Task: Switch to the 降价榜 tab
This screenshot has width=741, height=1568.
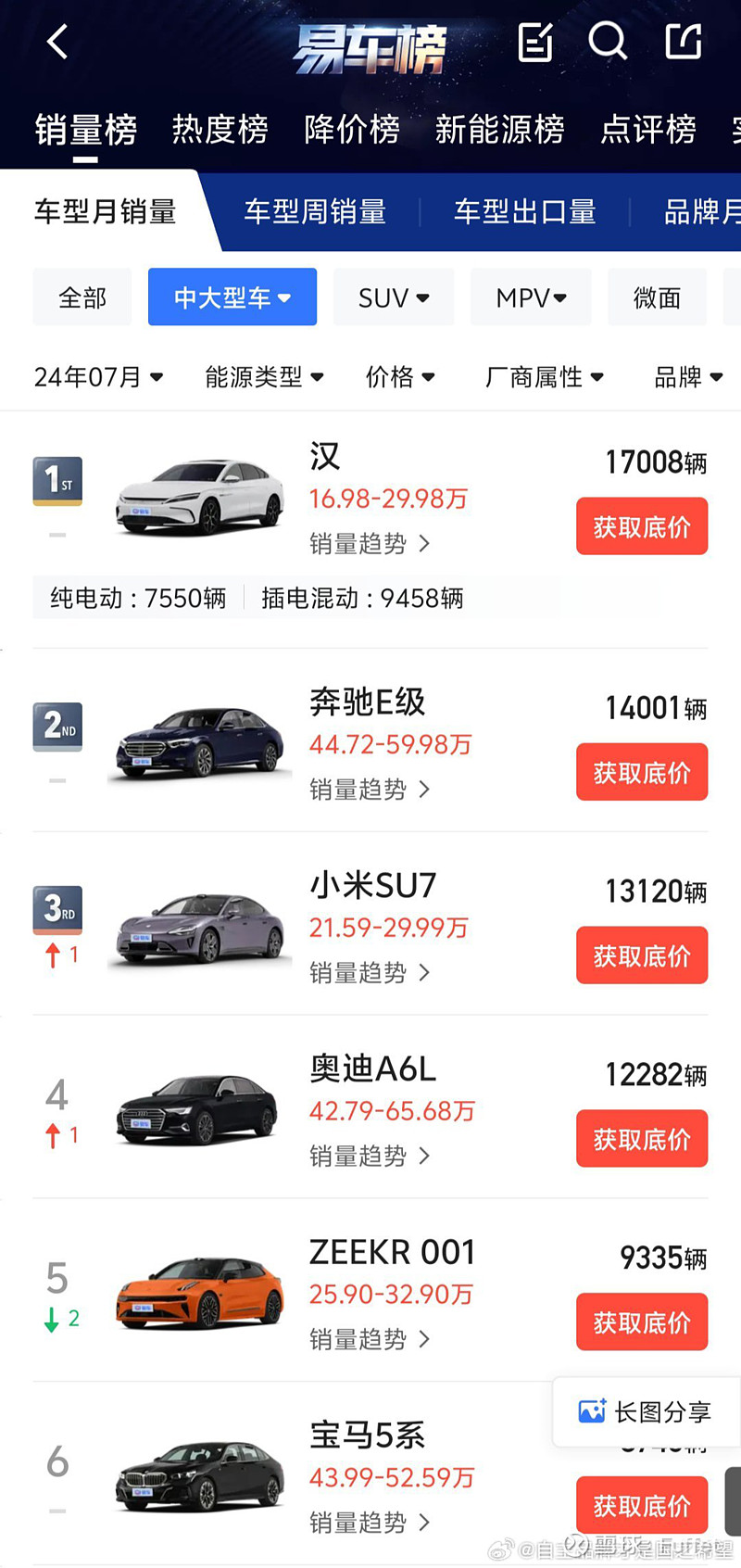Action: click(352, 129)
